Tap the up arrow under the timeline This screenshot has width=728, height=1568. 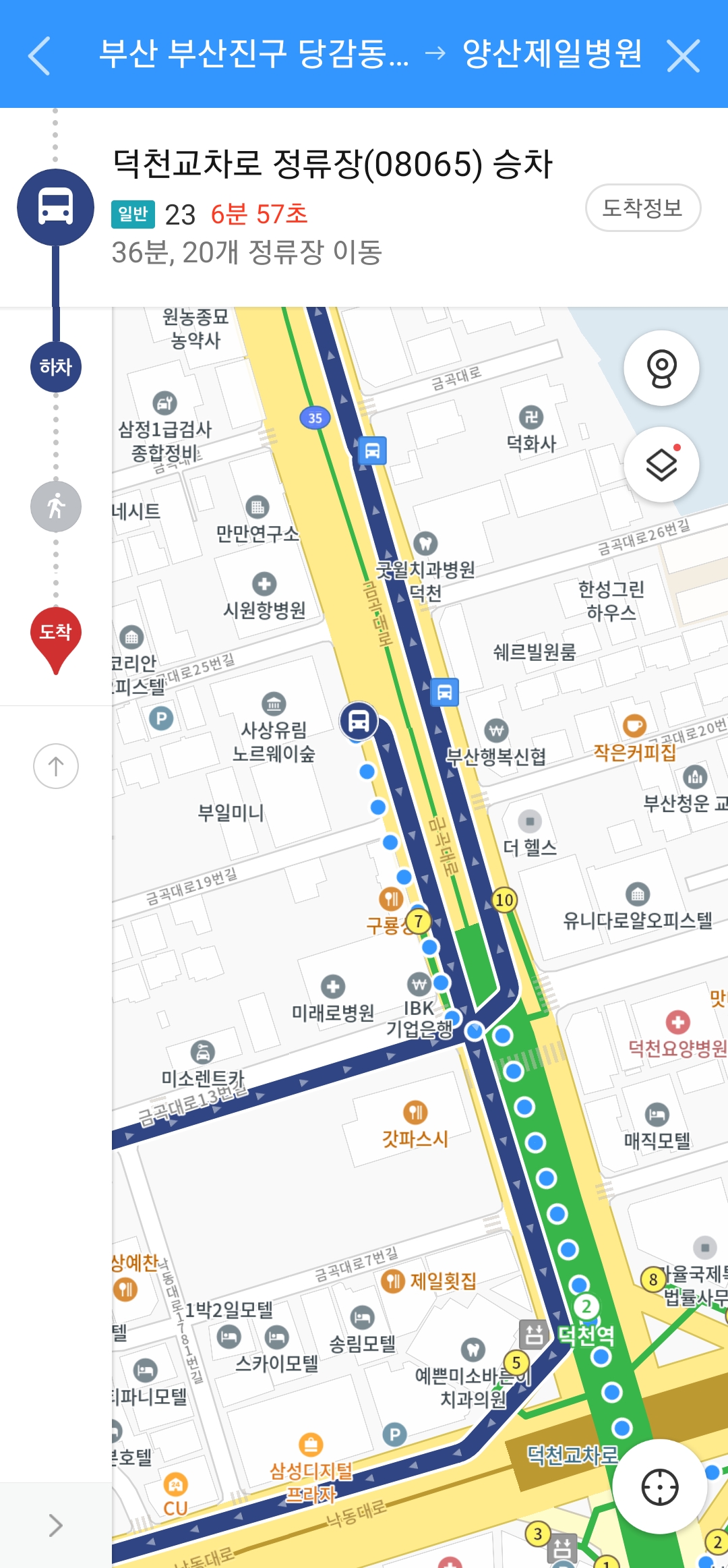(x=56, y=766)
